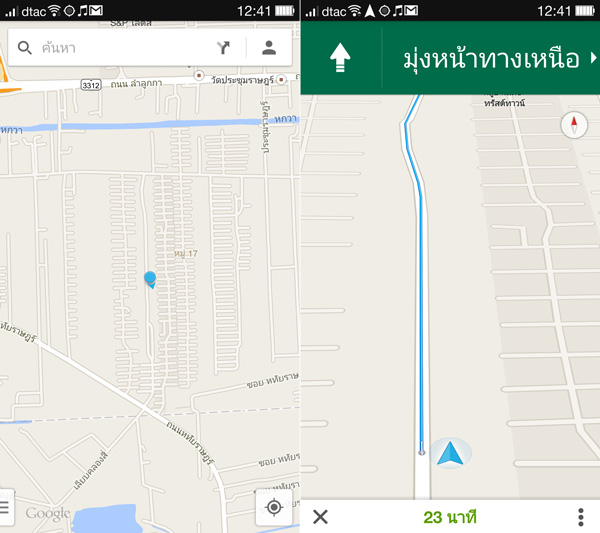Viewport: 600px width, 533px height.
Task: Open navigation overflow menu
Action: pyautogui.click(x=580, y=516)
